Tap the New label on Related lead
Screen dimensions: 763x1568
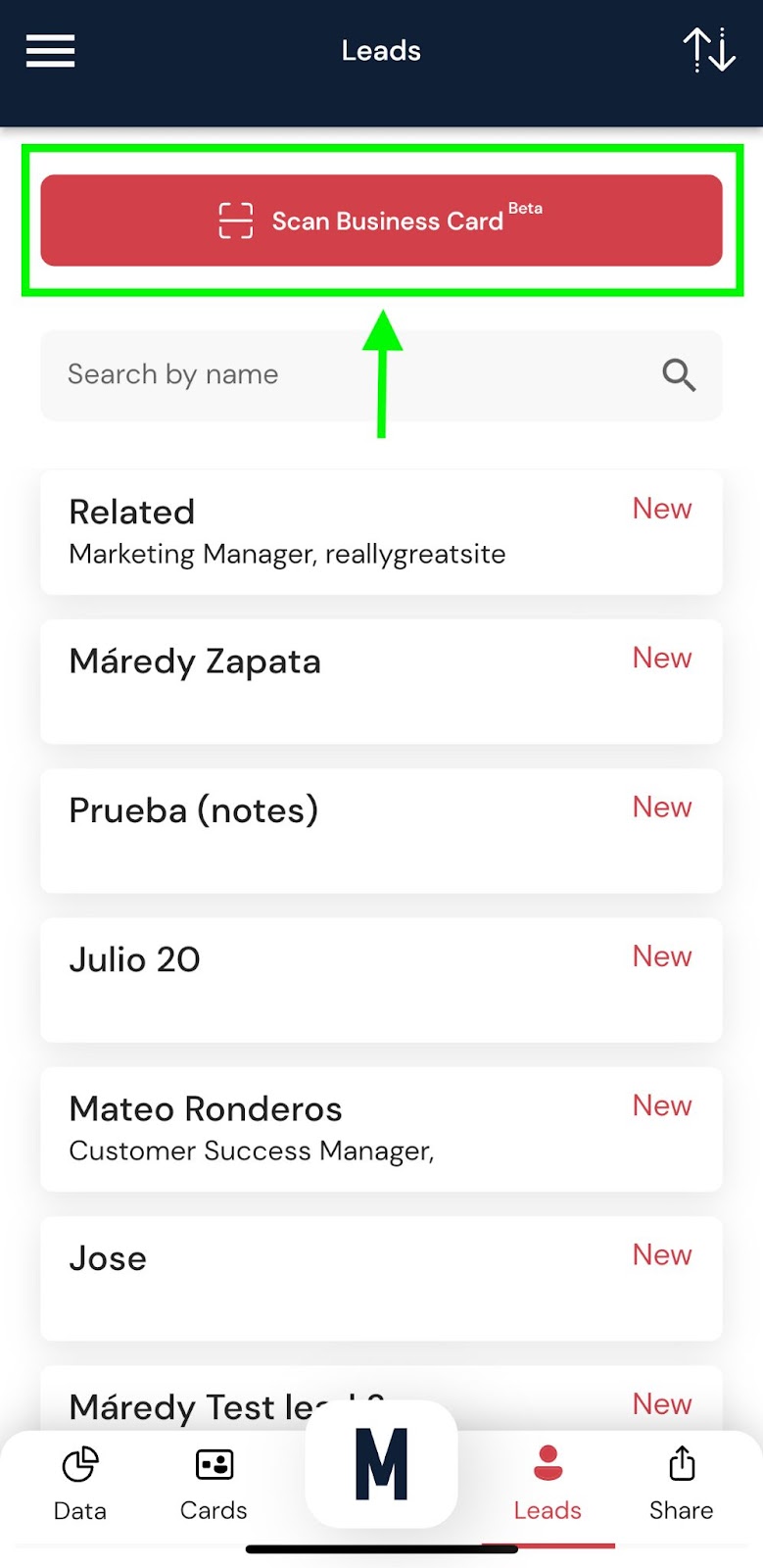tap(661, 509)
